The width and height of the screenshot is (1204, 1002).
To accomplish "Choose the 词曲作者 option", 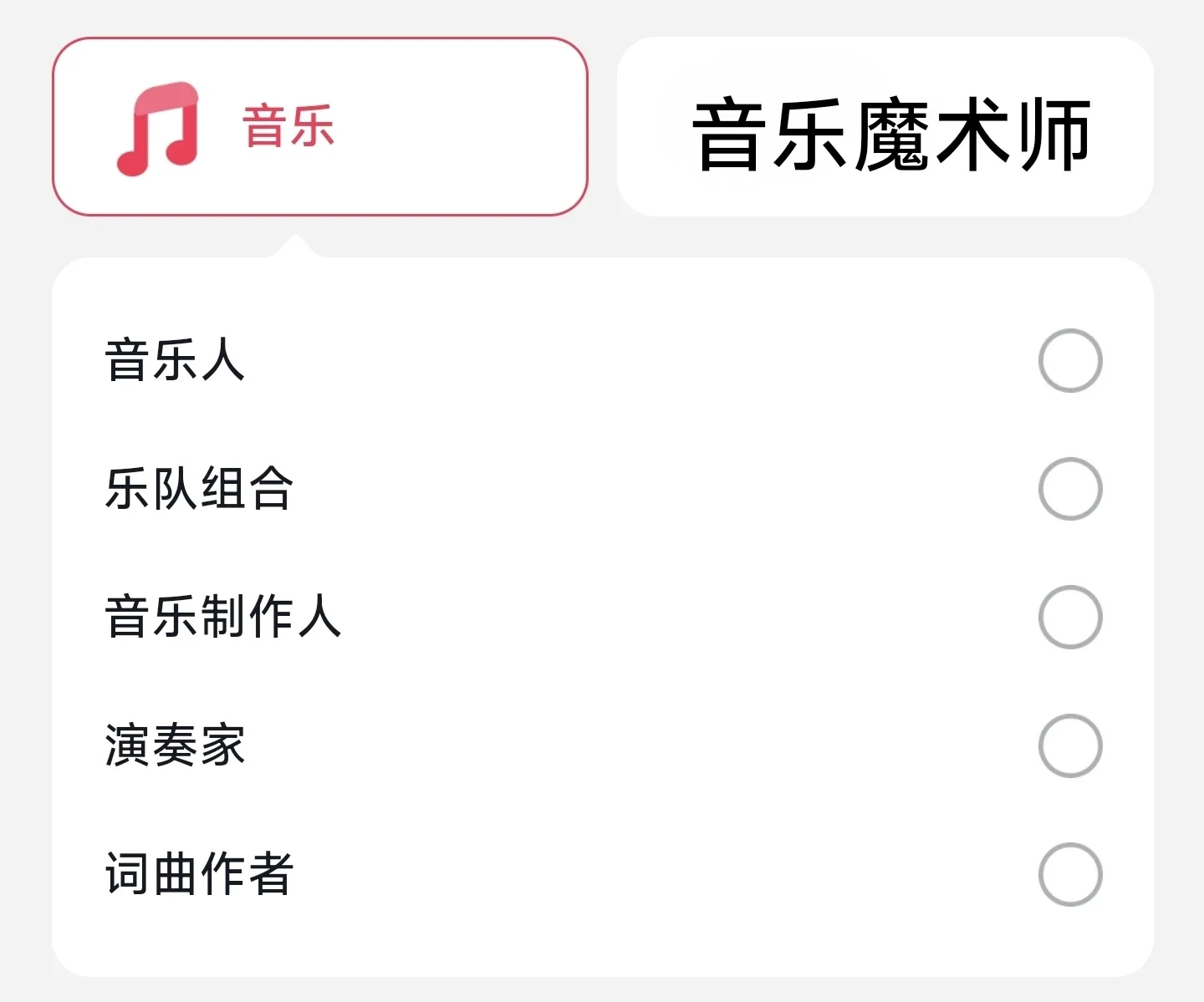I will click(1069, 874).
